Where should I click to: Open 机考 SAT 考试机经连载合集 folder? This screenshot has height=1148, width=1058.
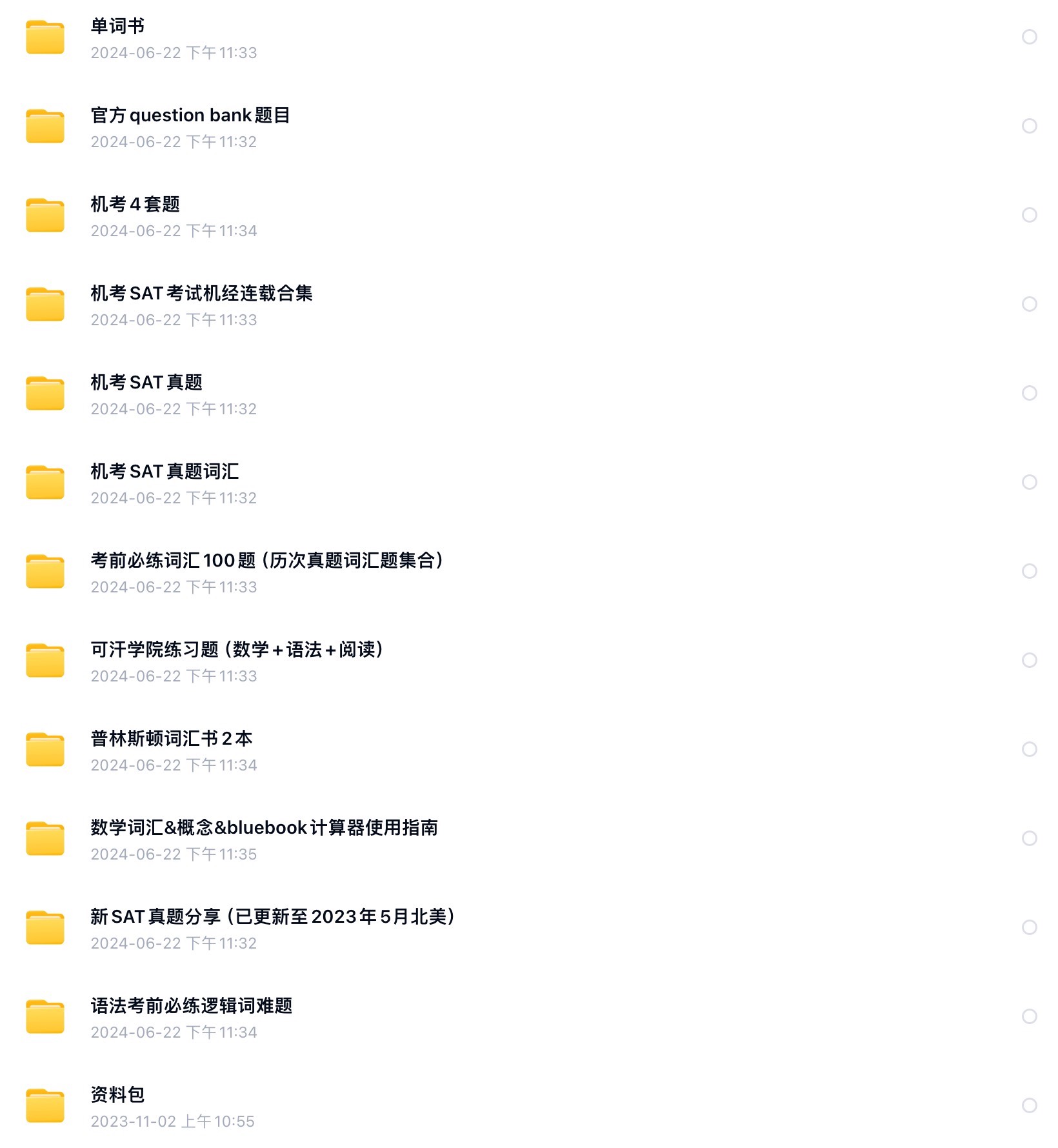point(201,294)
